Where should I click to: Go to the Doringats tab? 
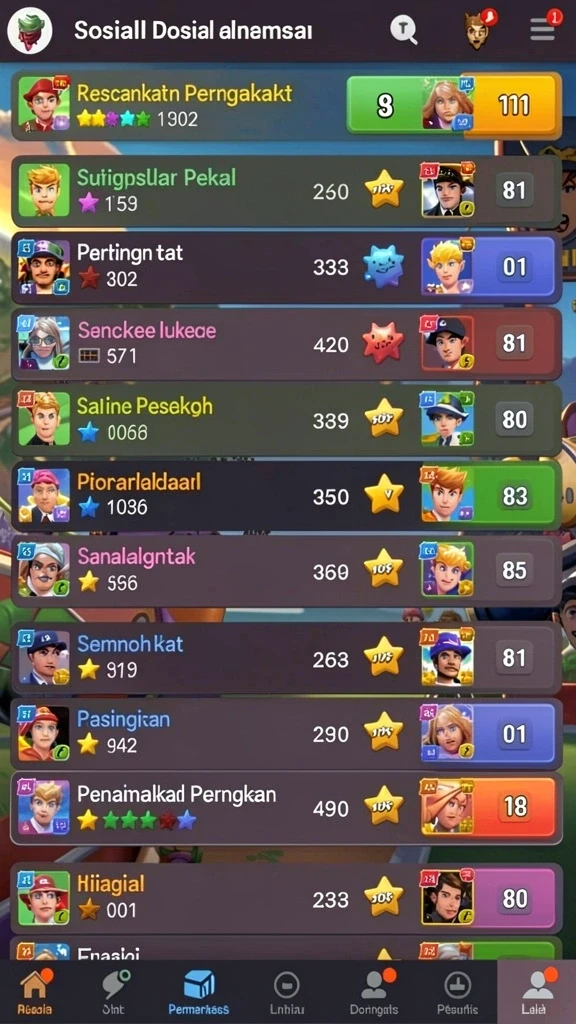point(374,992)
